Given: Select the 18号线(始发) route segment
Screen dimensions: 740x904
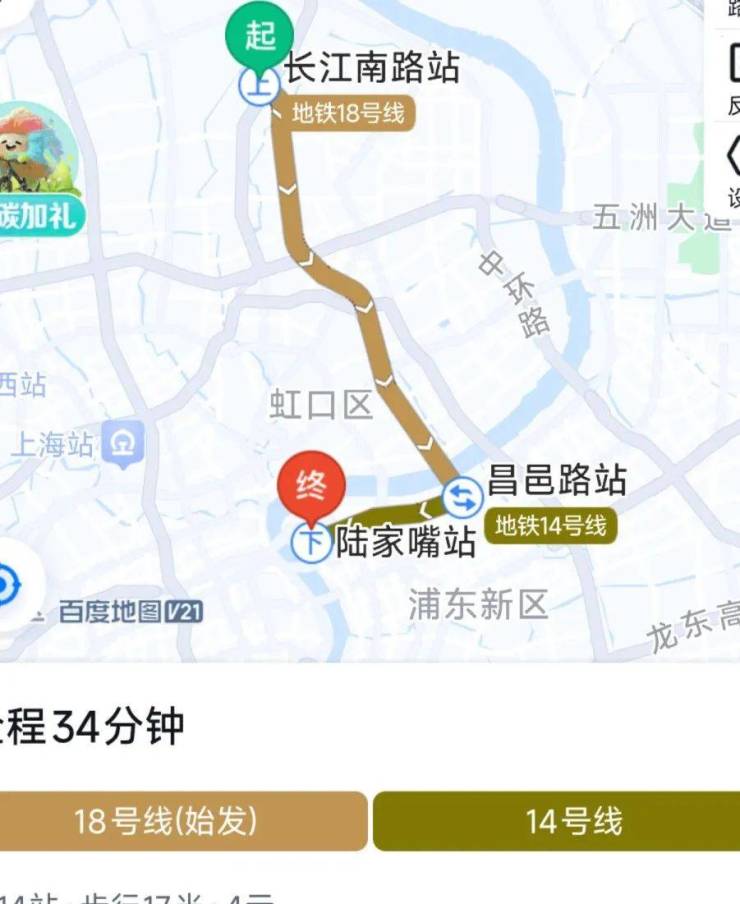Looking at the screenshot, I should pyautogui.click(x=180, y=821).
